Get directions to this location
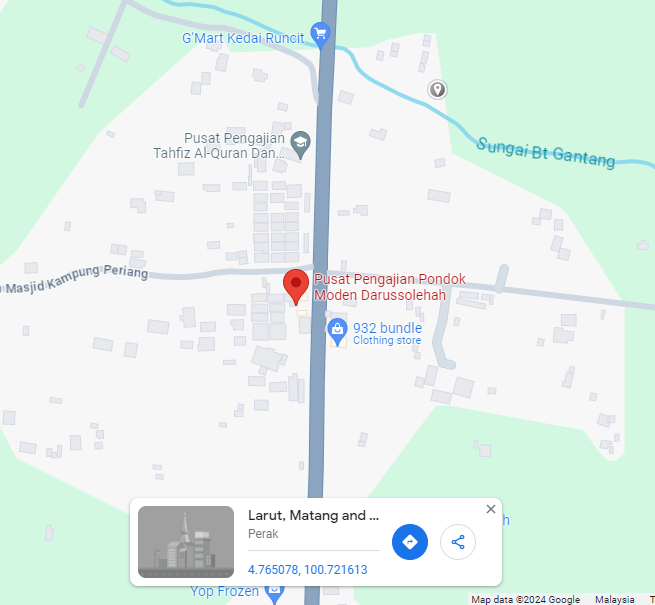Screen dimensions: 655x605 tap(409, 542)
